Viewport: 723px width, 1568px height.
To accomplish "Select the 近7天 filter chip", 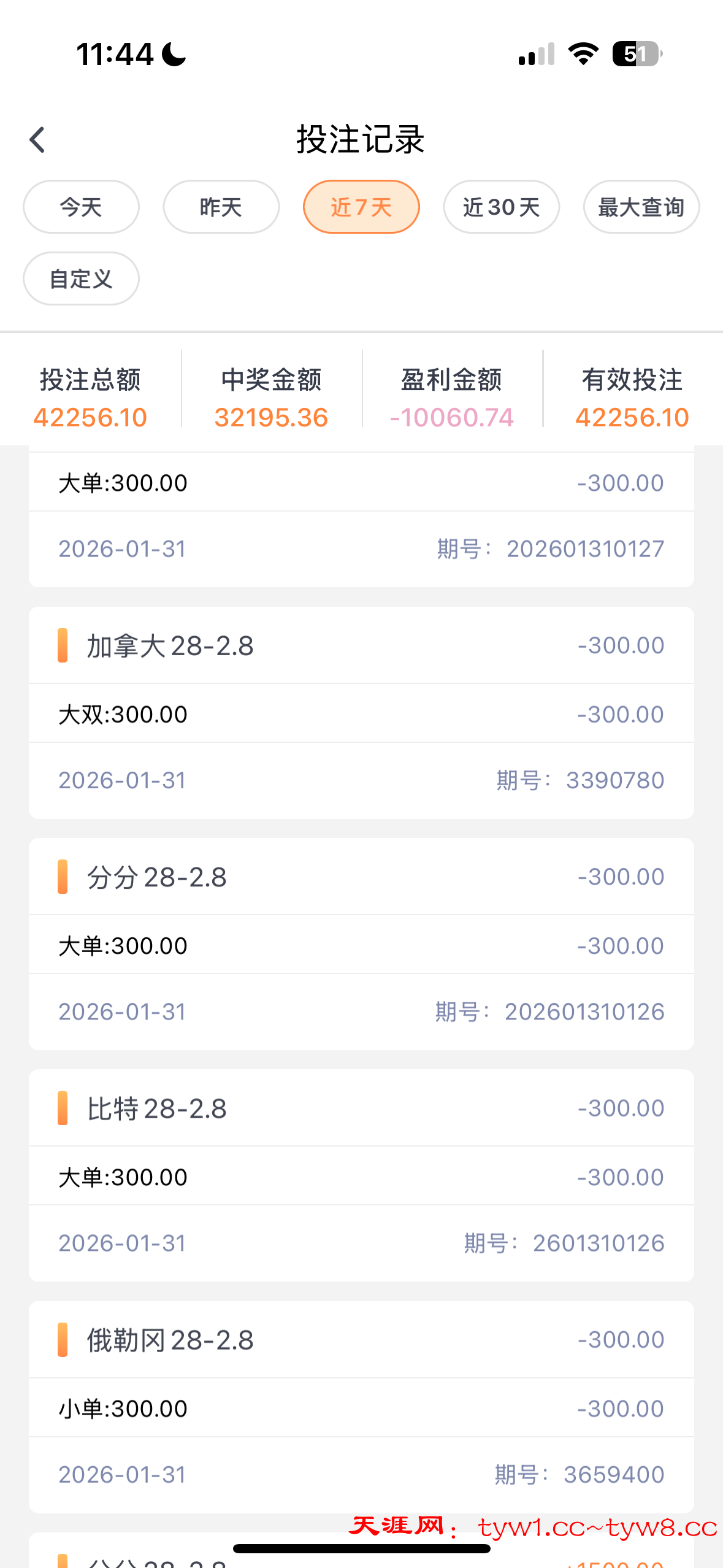I will click(361, 207).
